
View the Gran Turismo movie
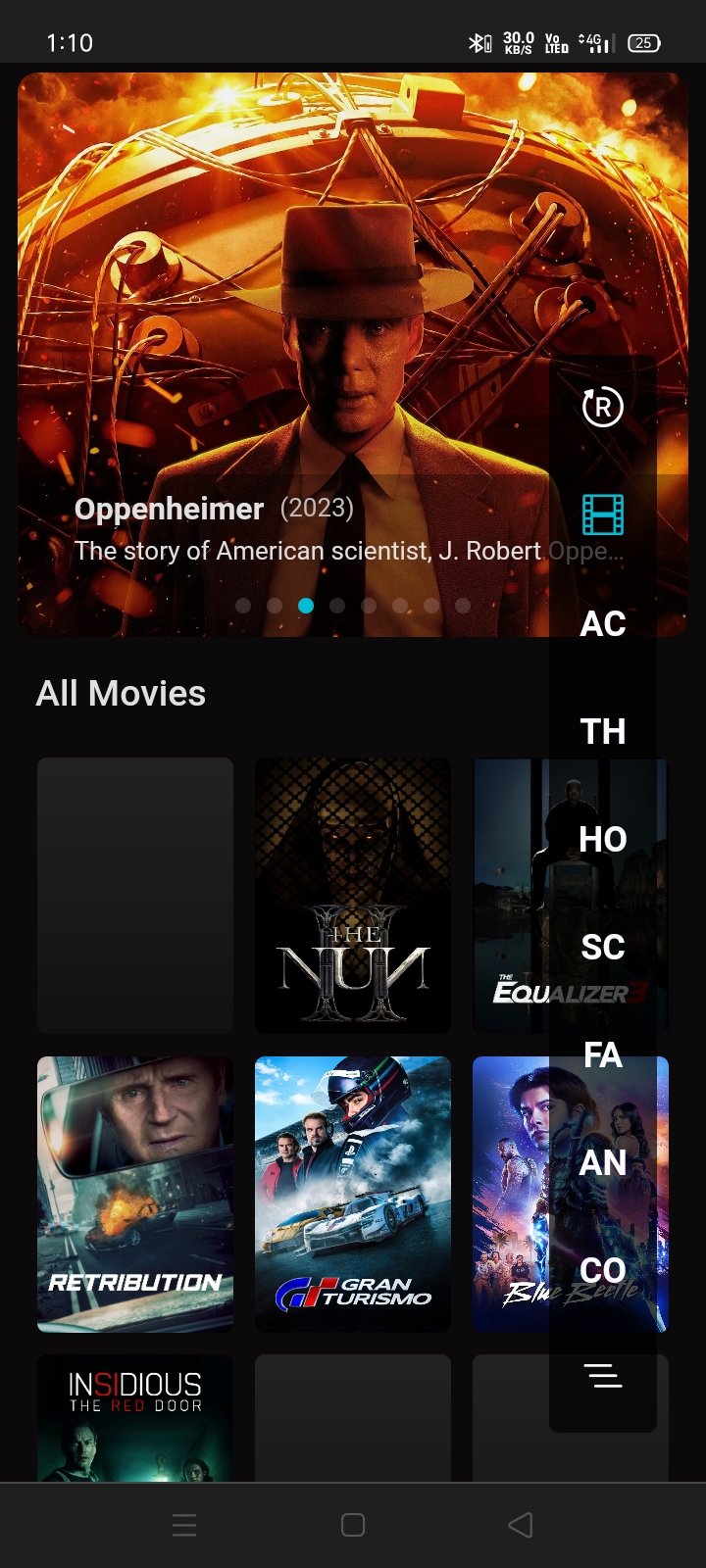[x=353, y=1194]
